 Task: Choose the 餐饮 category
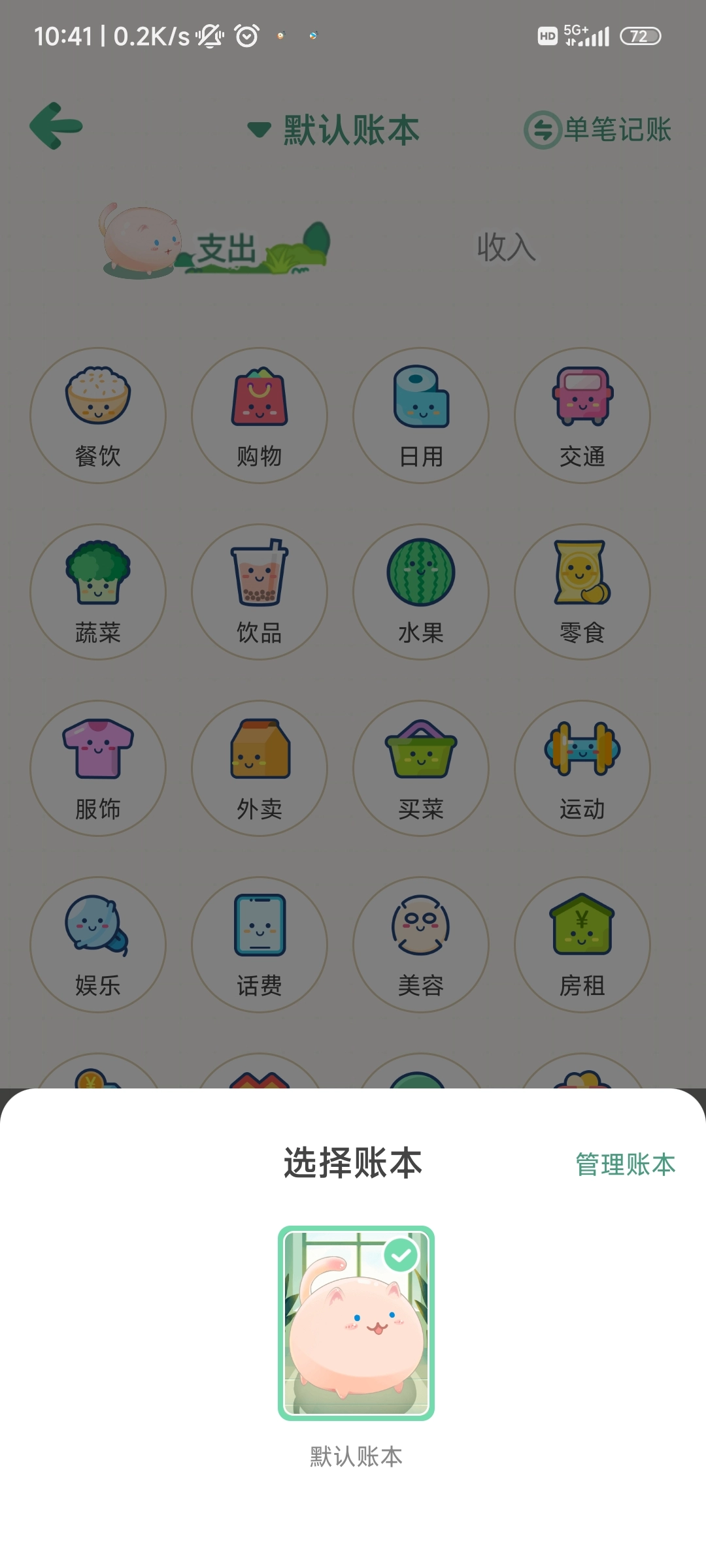98,416
